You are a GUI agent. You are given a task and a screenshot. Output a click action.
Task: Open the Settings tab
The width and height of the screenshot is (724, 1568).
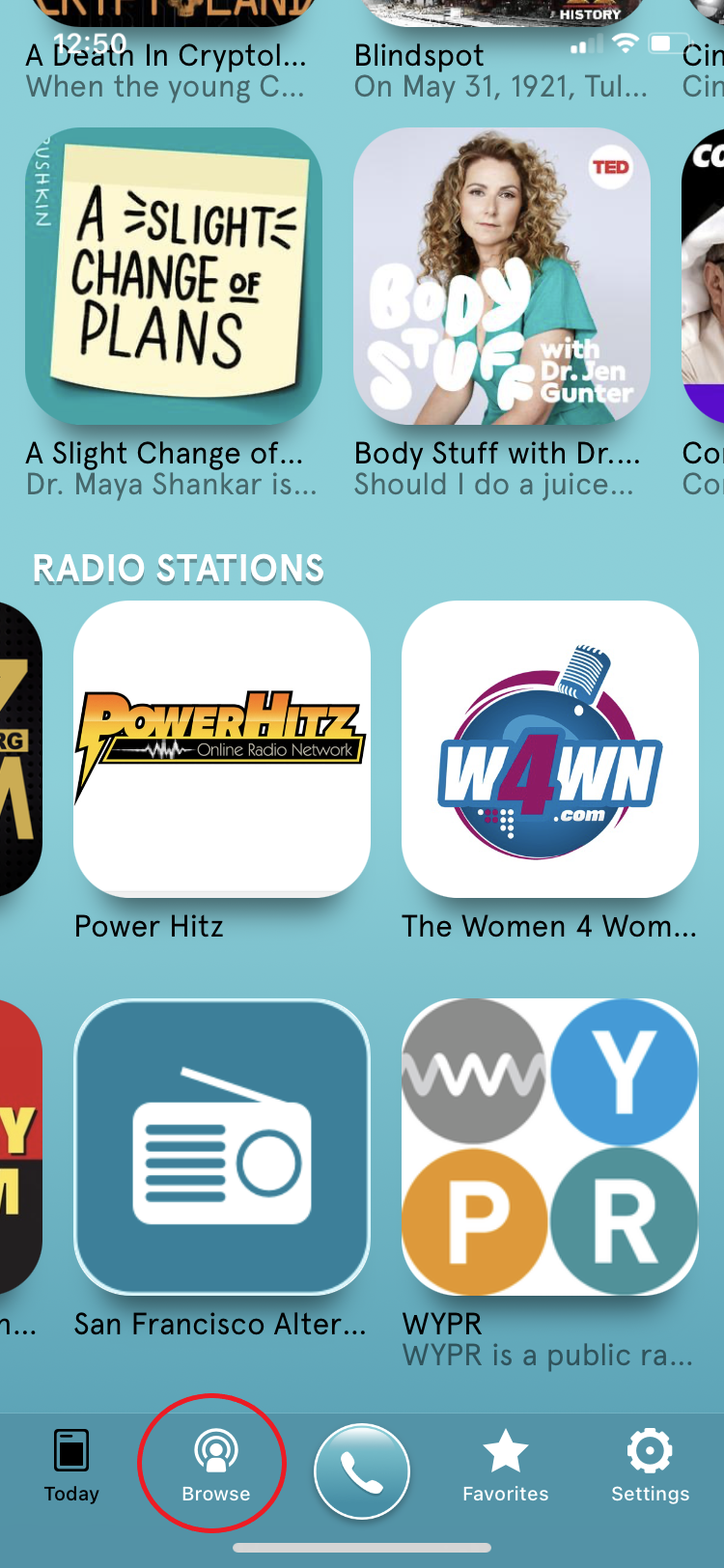(650, 1466)
